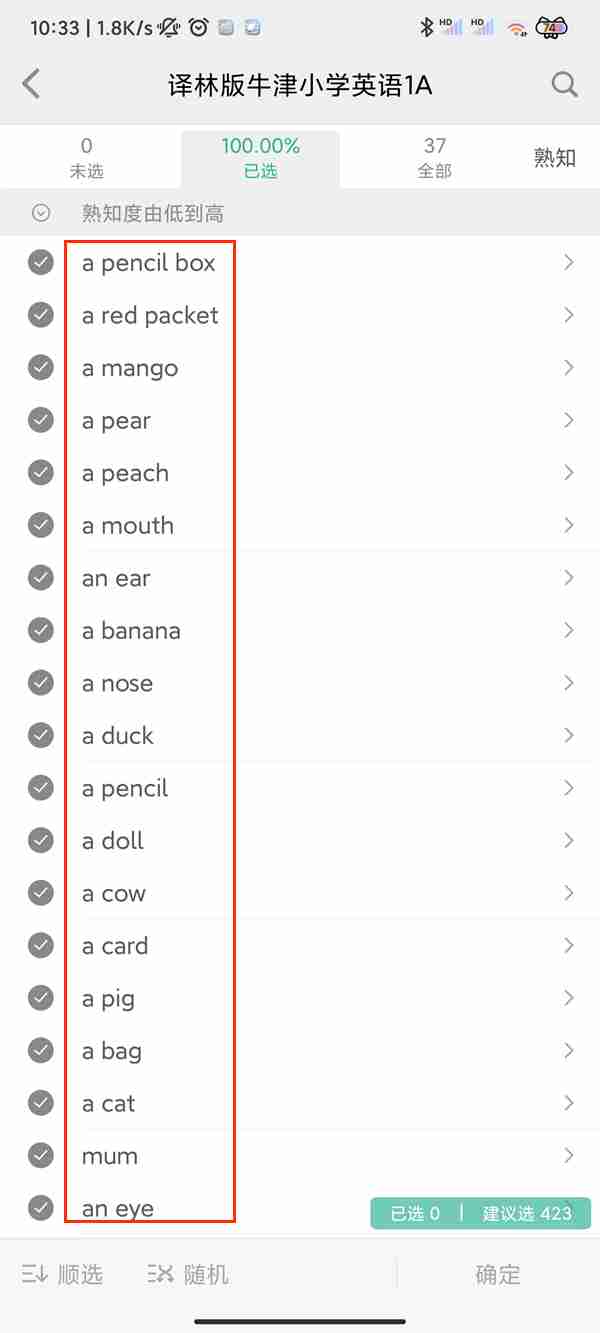Screen dimensions: 600x1333
Task: Choose 顺选 sequential selection
Action: point(63,1274)
